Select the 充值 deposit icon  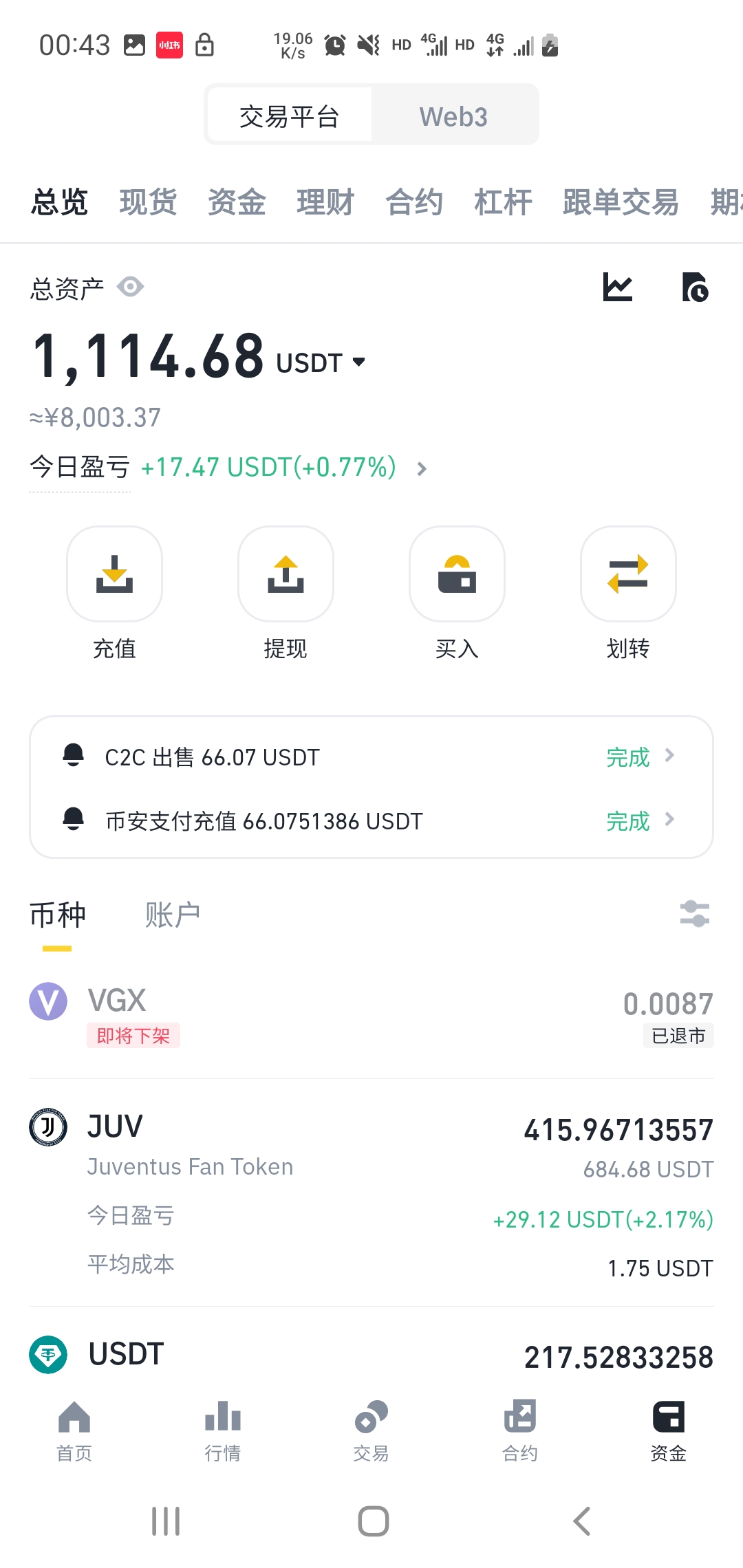click(114, 574)
